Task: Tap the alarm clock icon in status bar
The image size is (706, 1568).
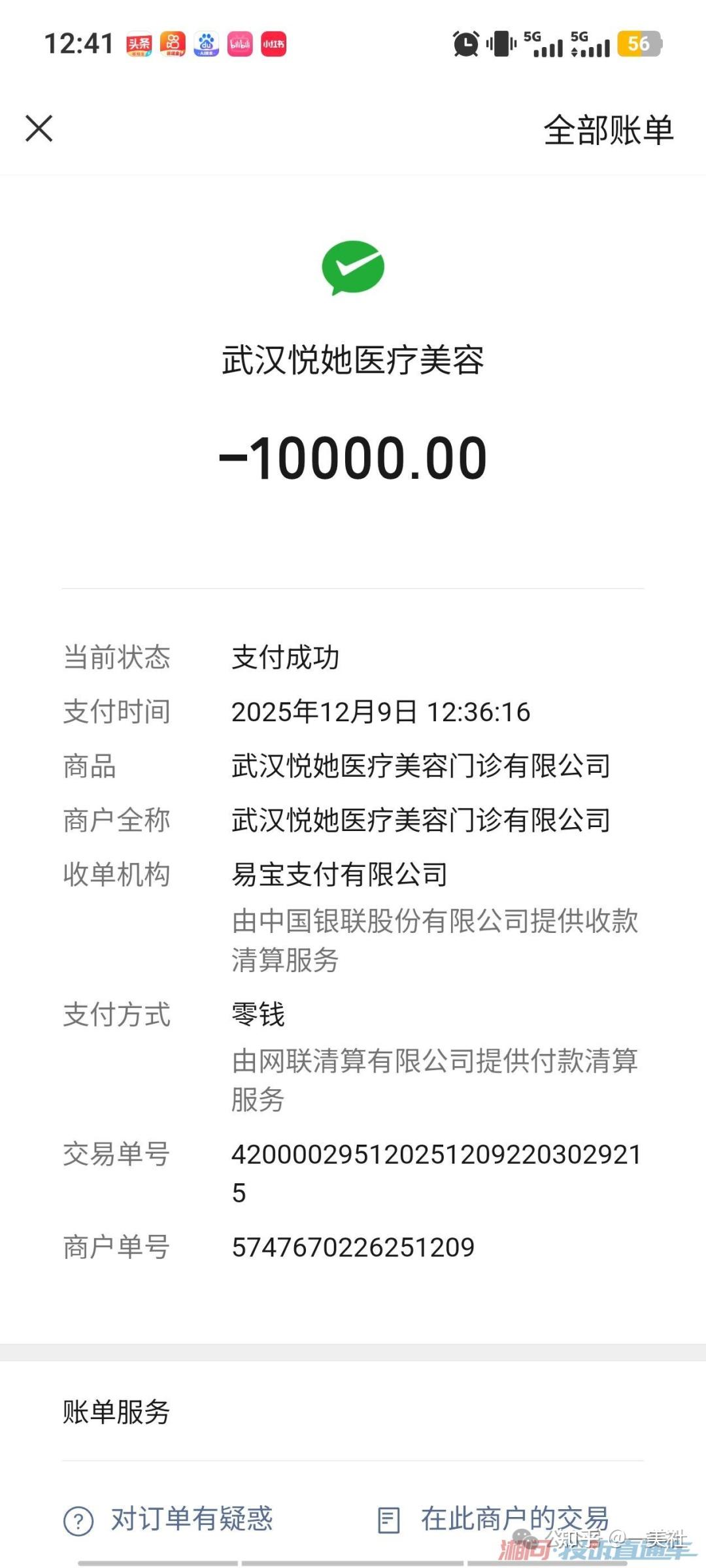Action: tap(465, 44)
